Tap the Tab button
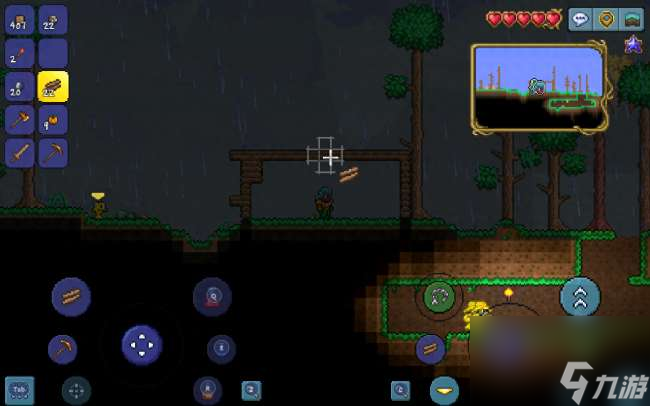 [x=19, y=389]
